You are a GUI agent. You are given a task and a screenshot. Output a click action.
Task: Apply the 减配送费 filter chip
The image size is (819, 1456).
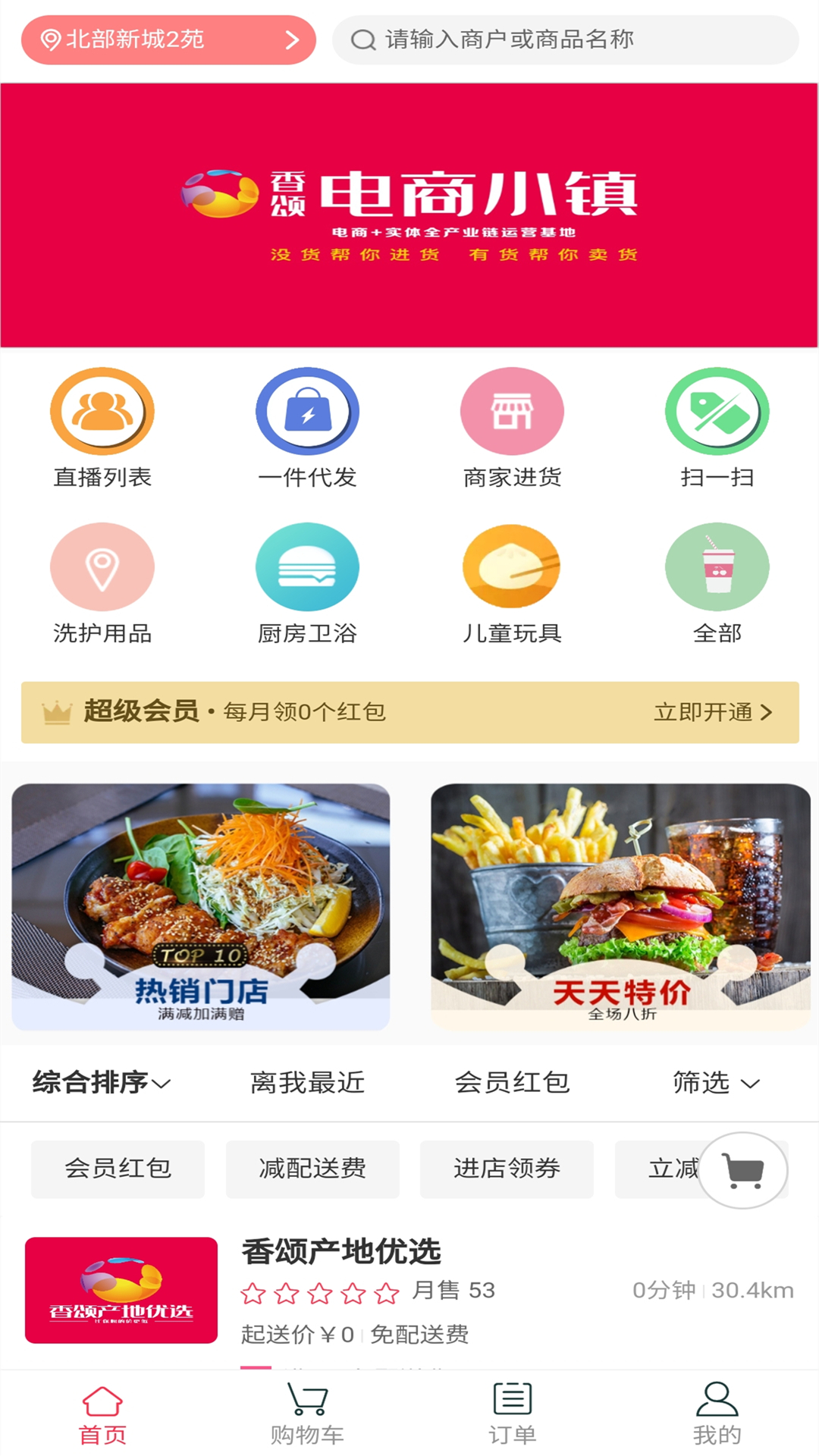coord(312,1169)
